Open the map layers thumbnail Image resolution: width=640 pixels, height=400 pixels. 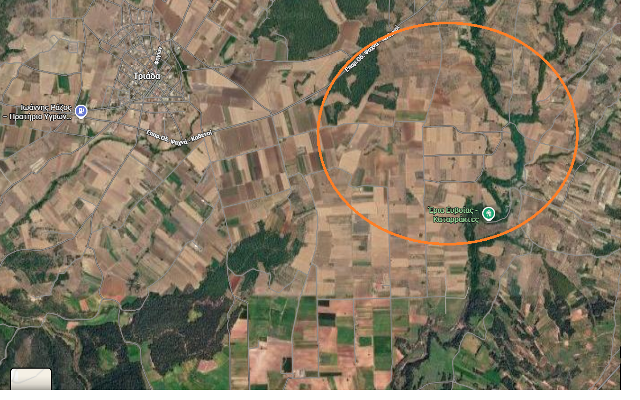(31, 379)
